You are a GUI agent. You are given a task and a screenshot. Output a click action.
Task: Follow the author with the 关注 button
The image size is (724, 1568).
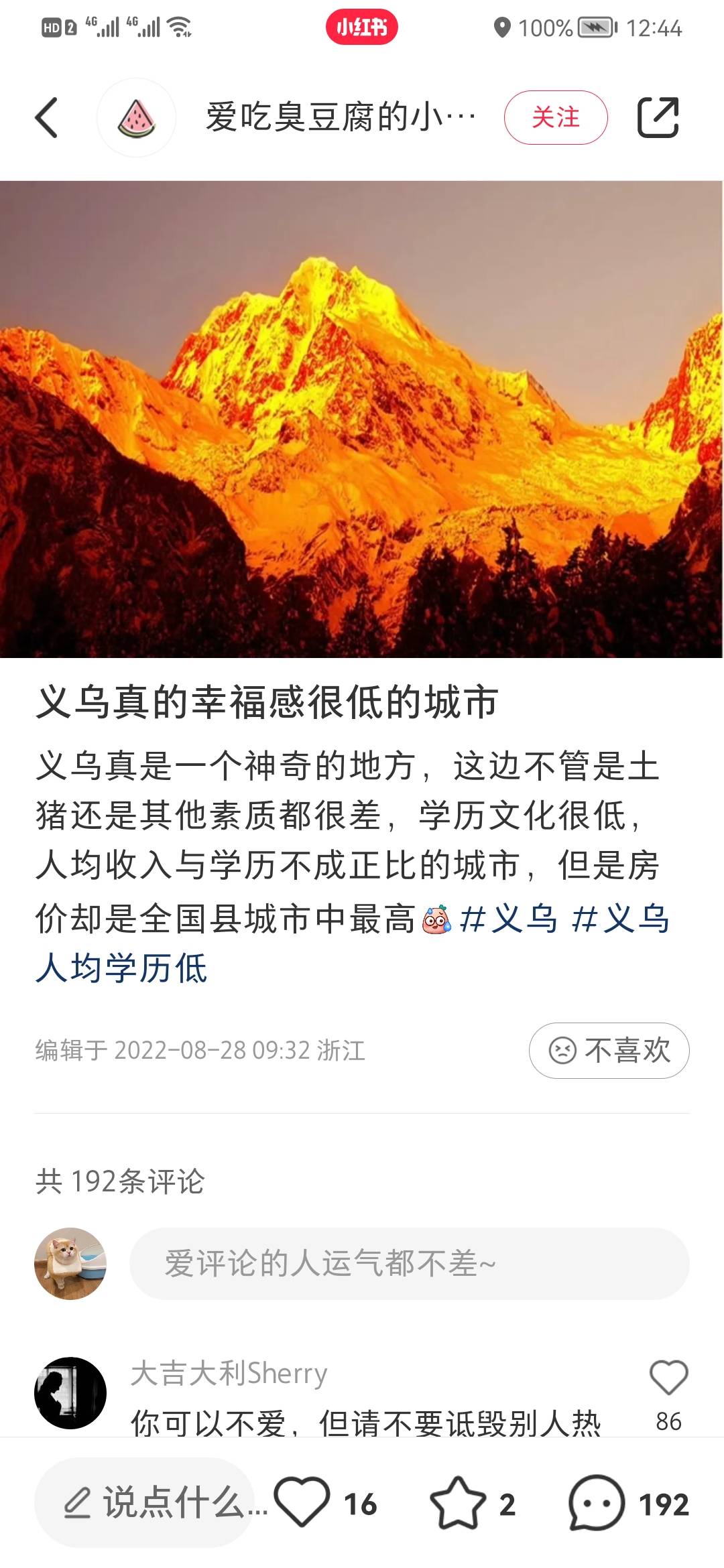[x=556, y=118]
